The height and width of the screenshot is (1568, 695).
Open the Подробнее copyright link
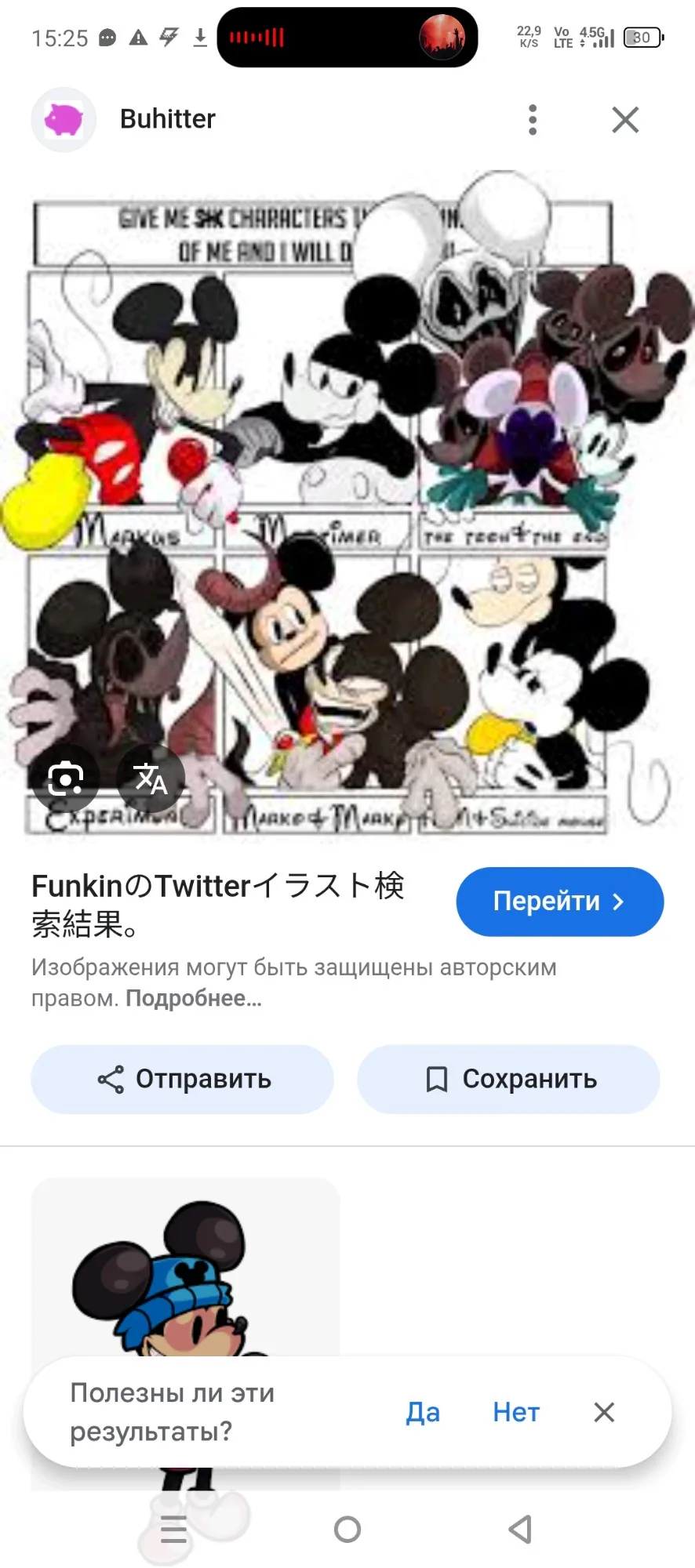[x=194, y=998]
